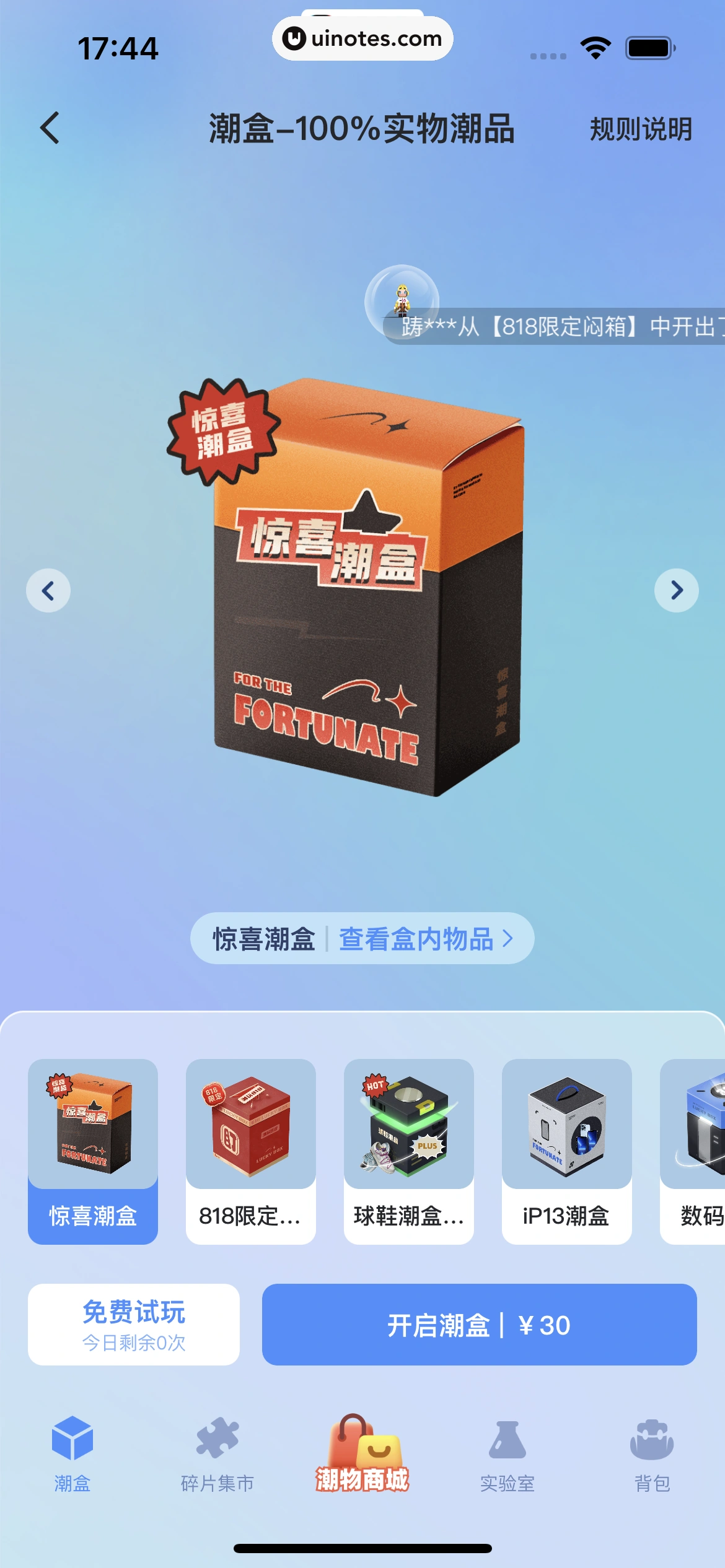Open 查看盒内物品 link
The height and width of the screenshot is (1568, 725).
click(425, 939)
